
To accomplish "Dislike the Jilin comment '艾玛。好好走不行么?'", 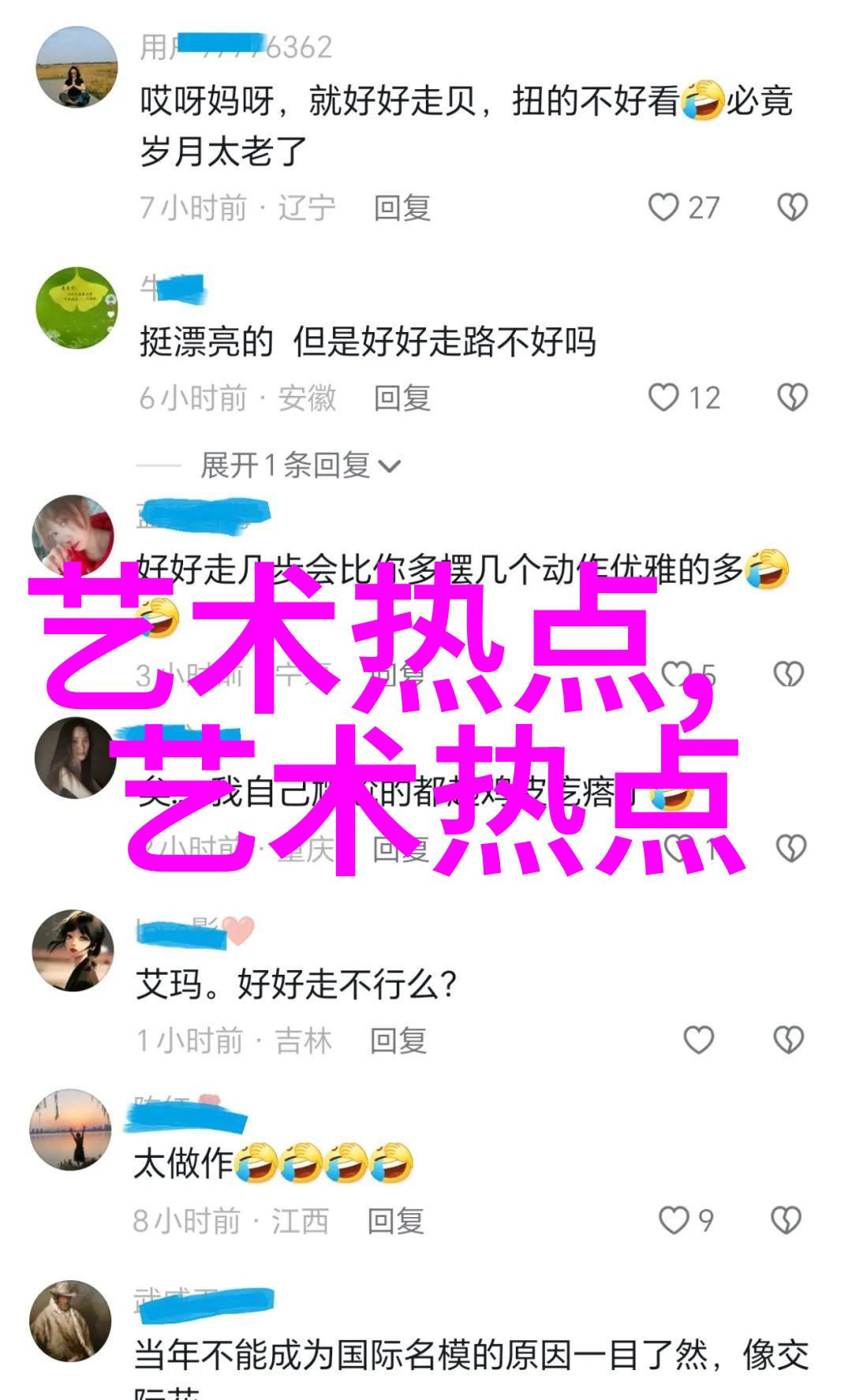I will tap(788, 1040).
